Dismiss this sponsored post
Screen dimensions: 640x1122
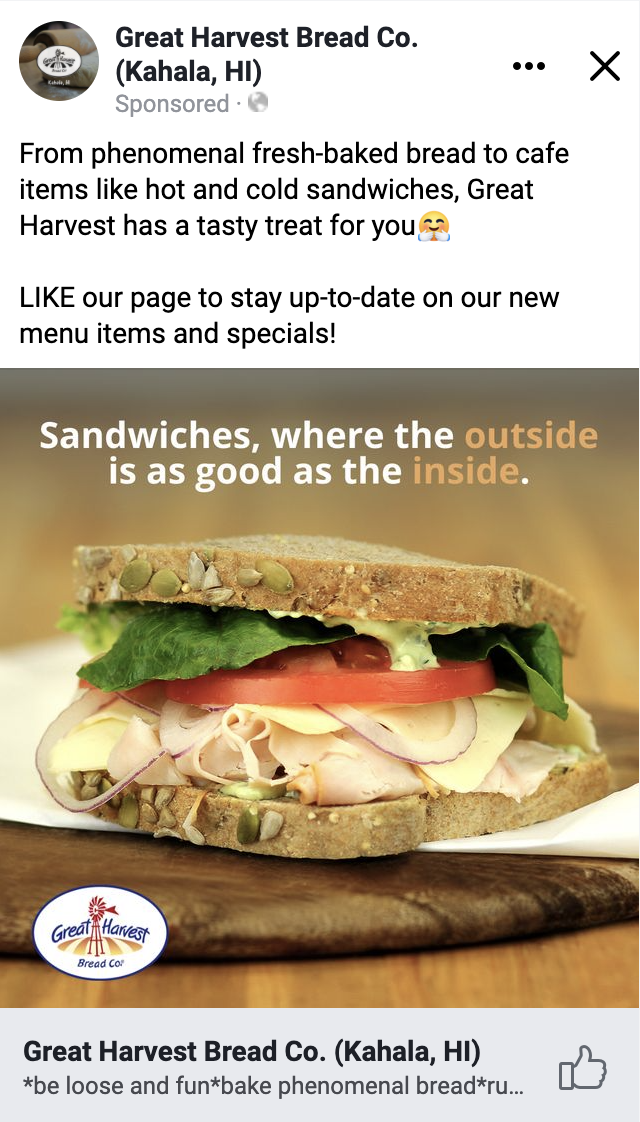tap(605, 66)
